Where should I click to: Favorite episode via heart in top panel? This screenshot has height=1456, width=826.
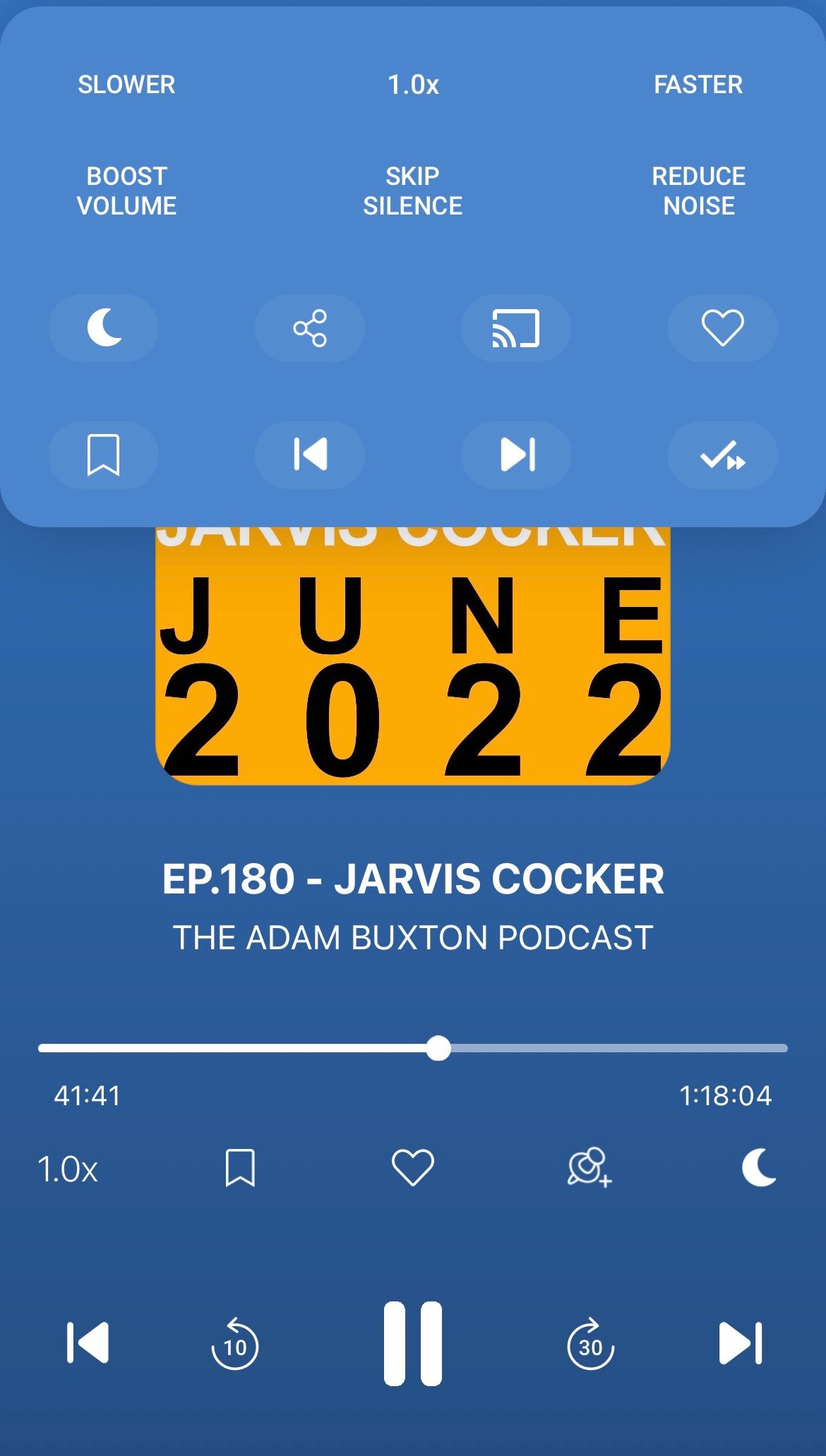pos(723,328)
